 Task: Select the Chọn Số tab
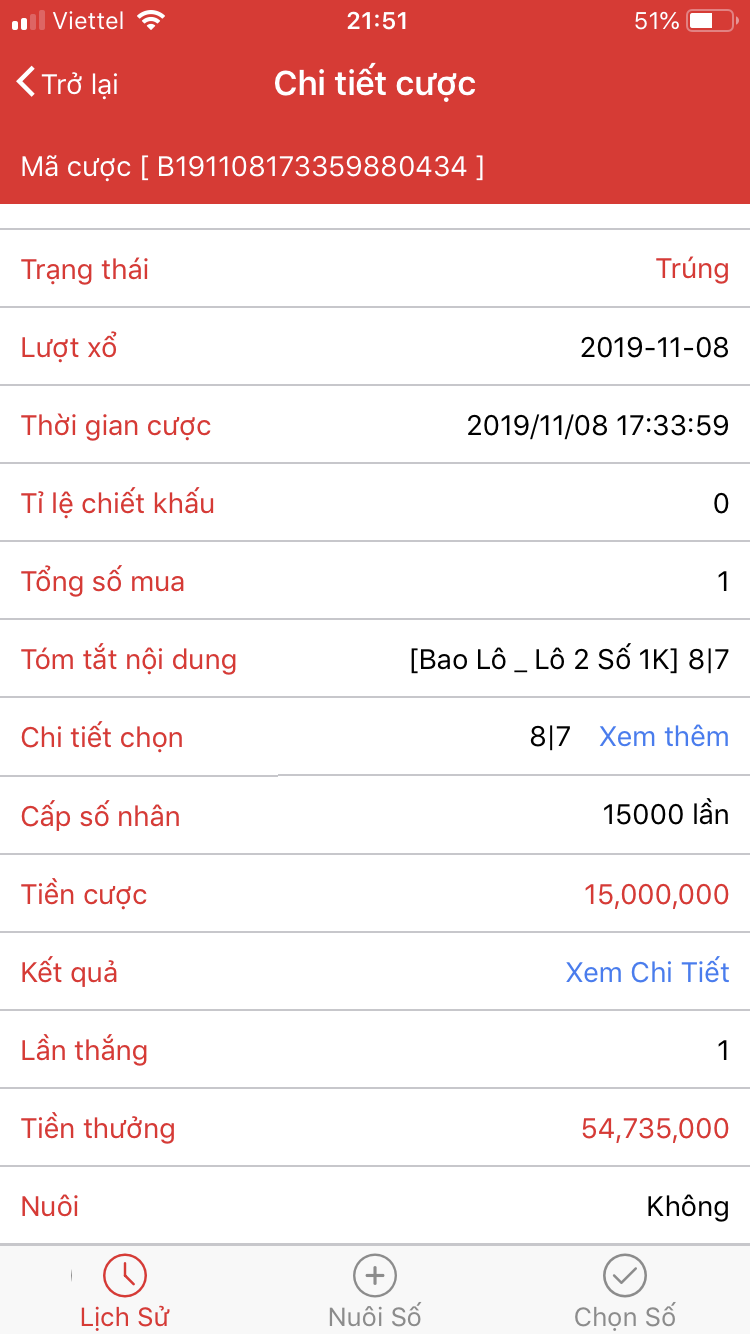[625, 1291]
